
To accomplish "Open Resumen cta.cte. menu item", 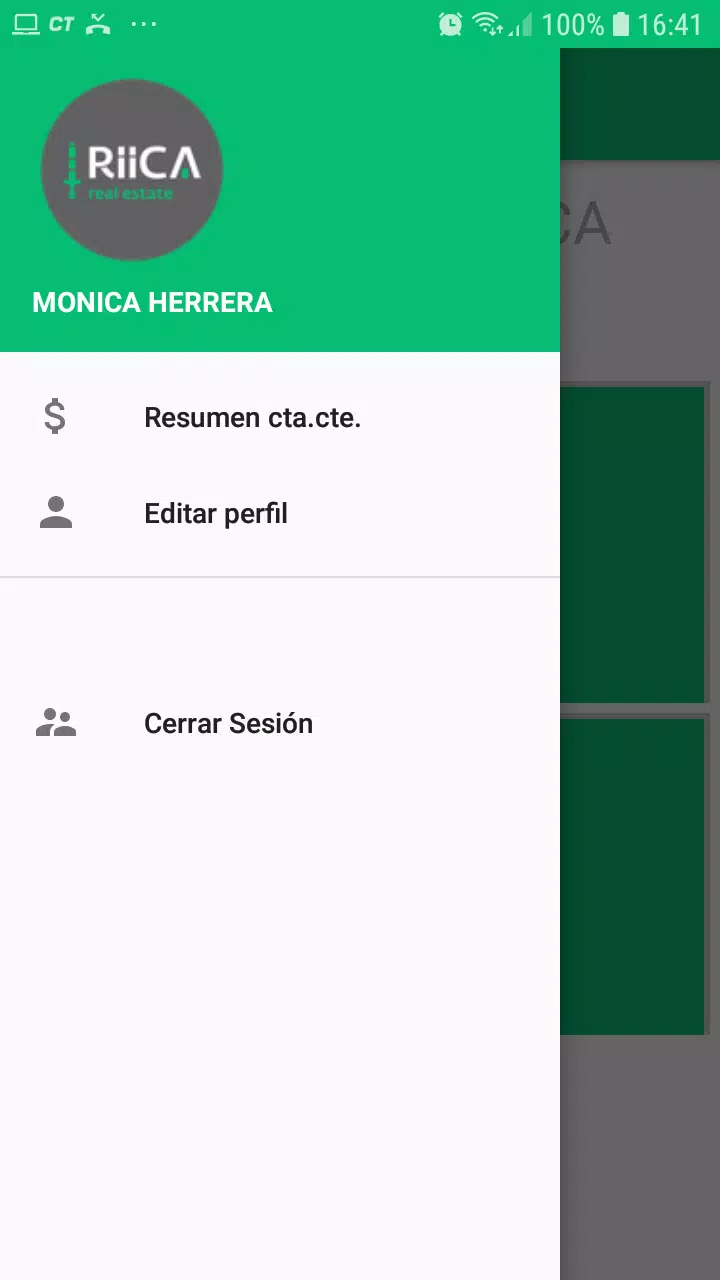I will [252, 417].
